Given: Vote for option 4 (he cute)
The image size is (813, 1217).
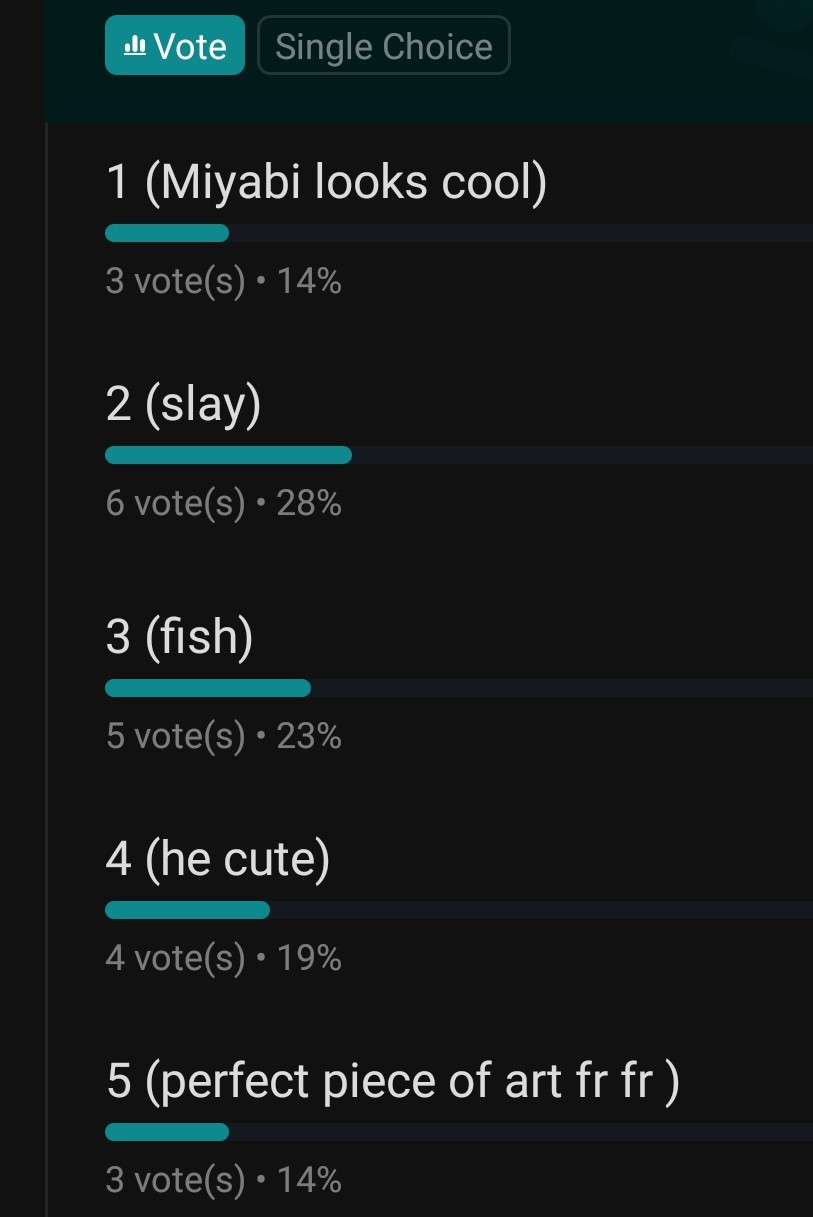Looking at the screenshot, I should 218,860.
